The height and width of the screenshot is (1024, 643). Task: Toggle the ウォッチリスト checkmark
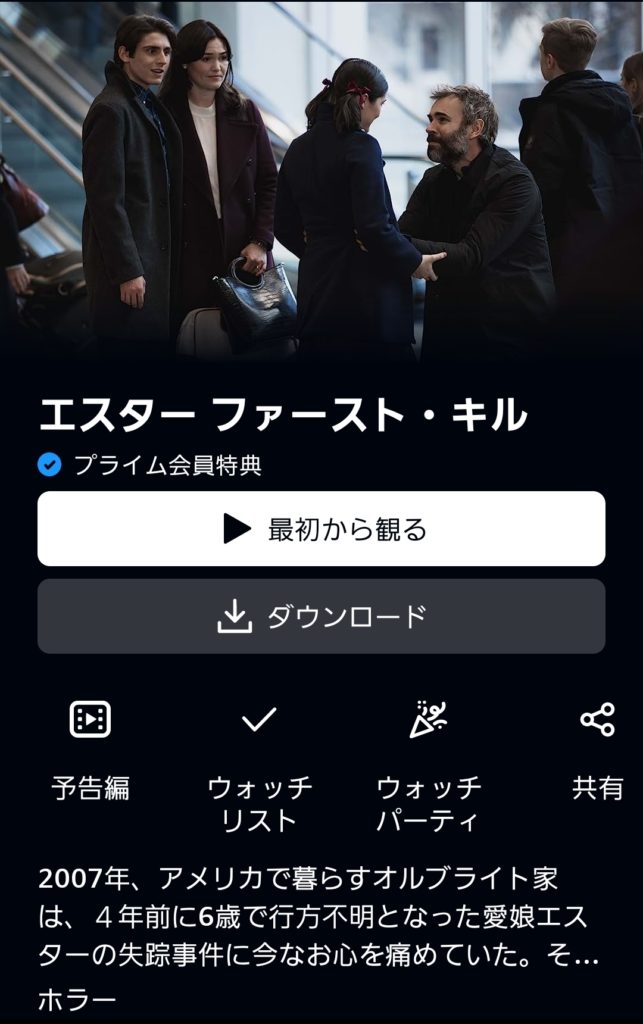259,720
